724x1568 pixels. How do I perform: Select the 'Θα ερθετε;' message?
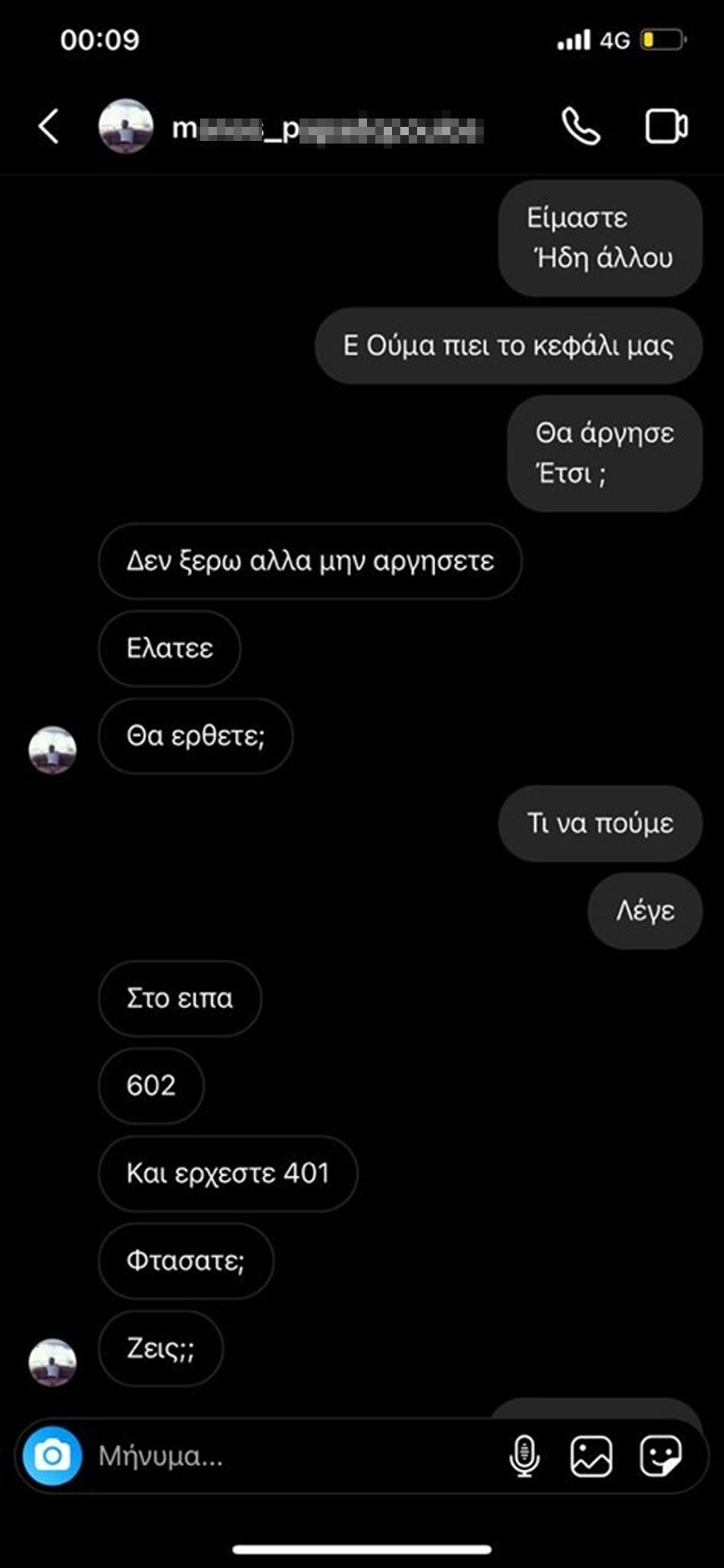tap(196, 736)
